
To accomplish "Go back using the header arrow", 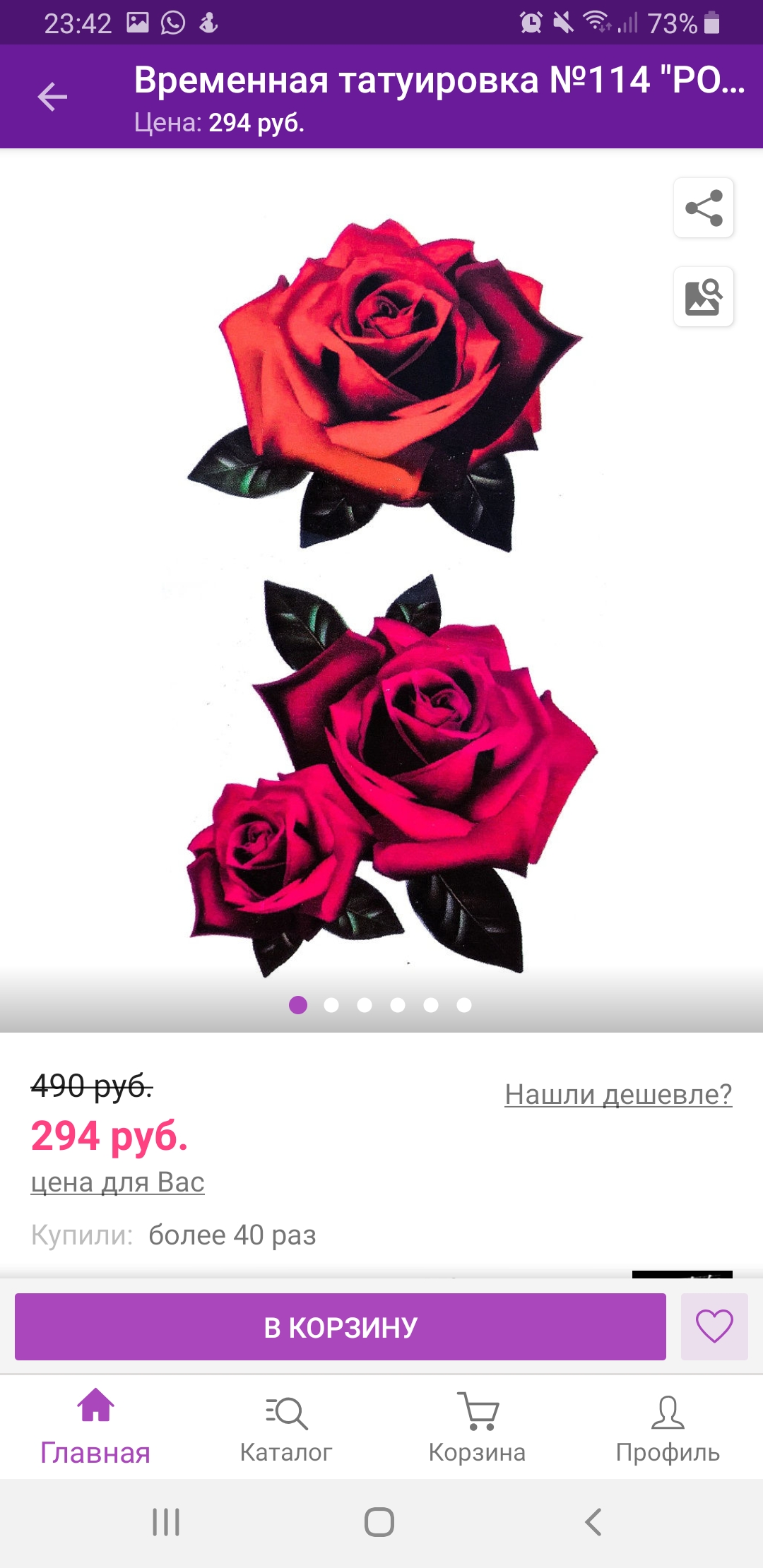I will (52, 97).
